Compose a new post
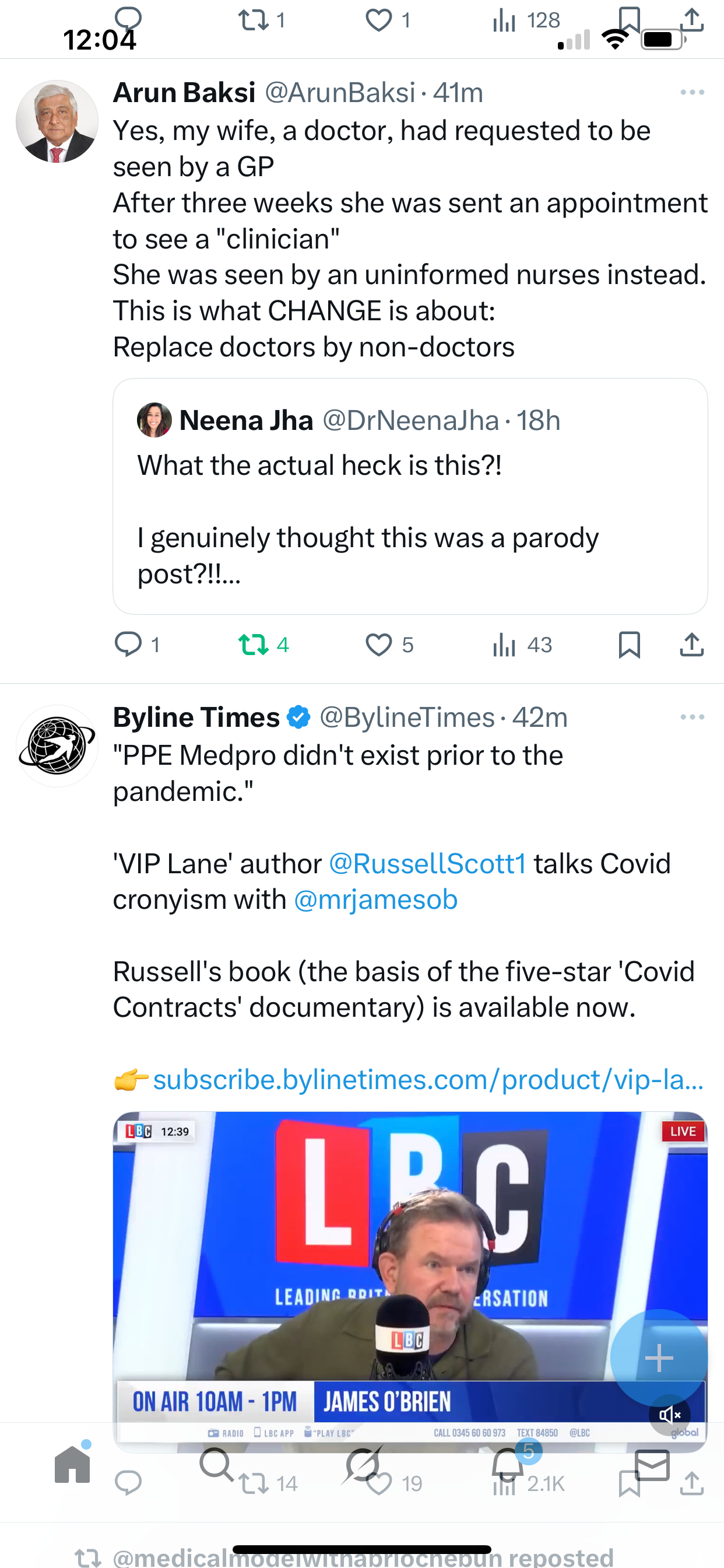724x1568 pixels. [658, 1357]
